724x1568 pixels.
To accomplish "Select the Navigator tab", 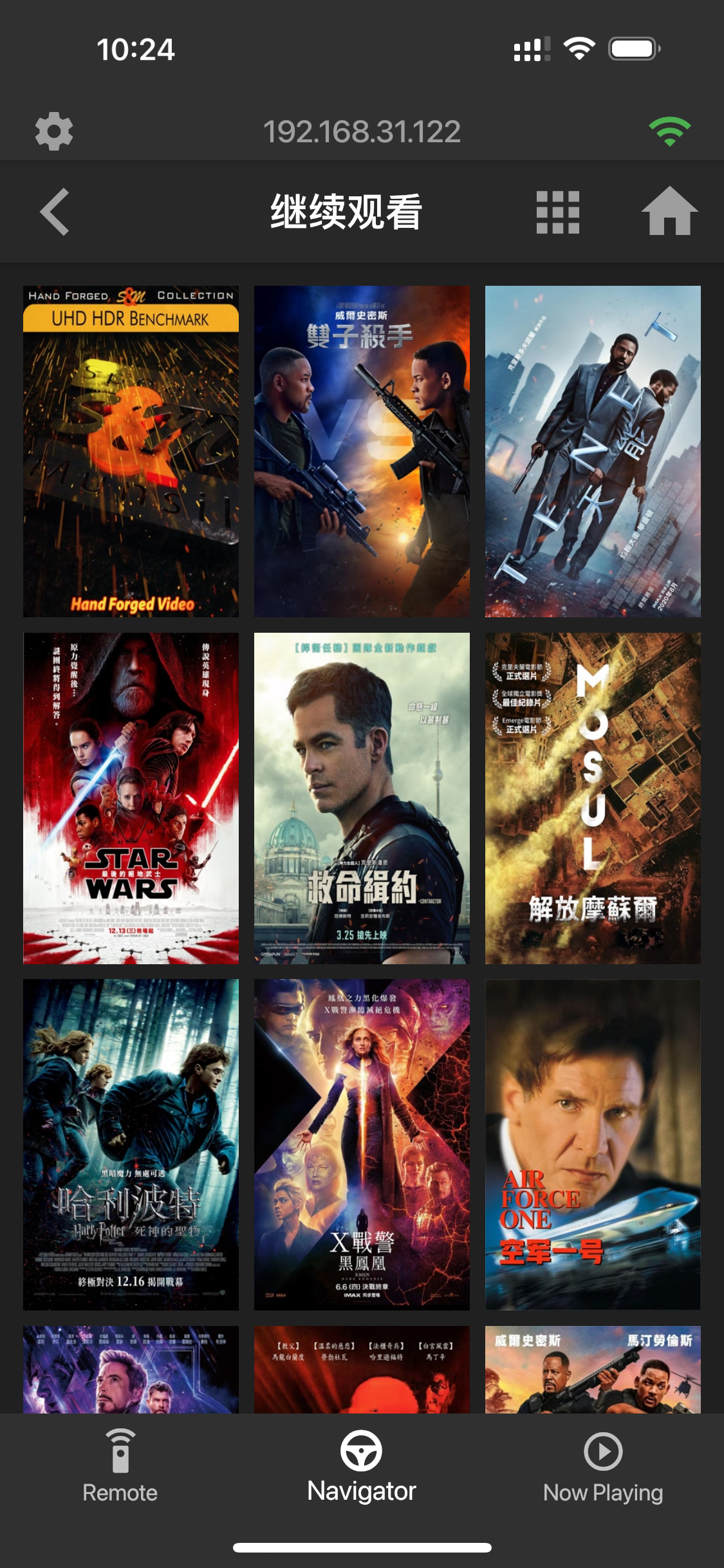I will [x=362, y=1465].
